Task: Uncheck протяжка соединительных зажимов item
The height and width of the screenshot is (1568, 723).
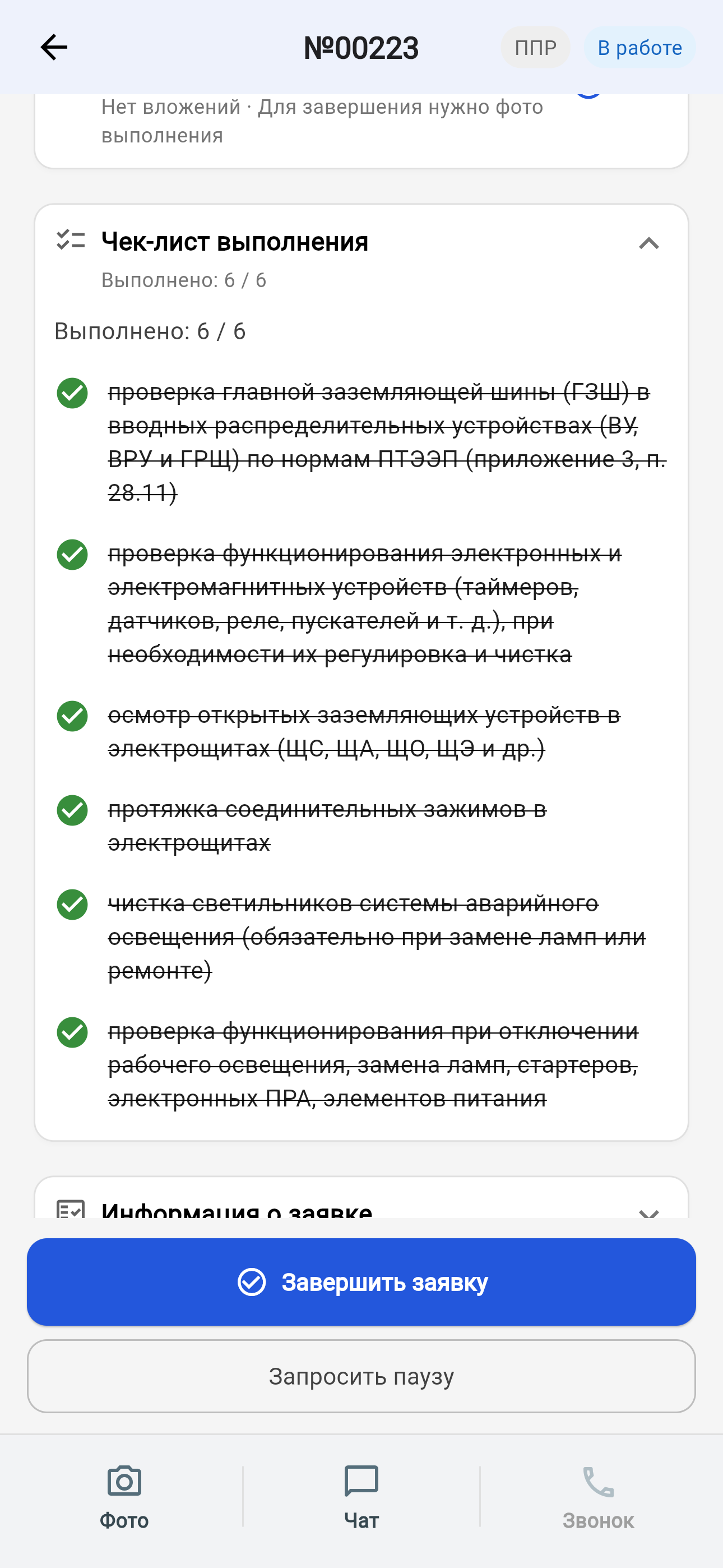Action: point(72,810)
